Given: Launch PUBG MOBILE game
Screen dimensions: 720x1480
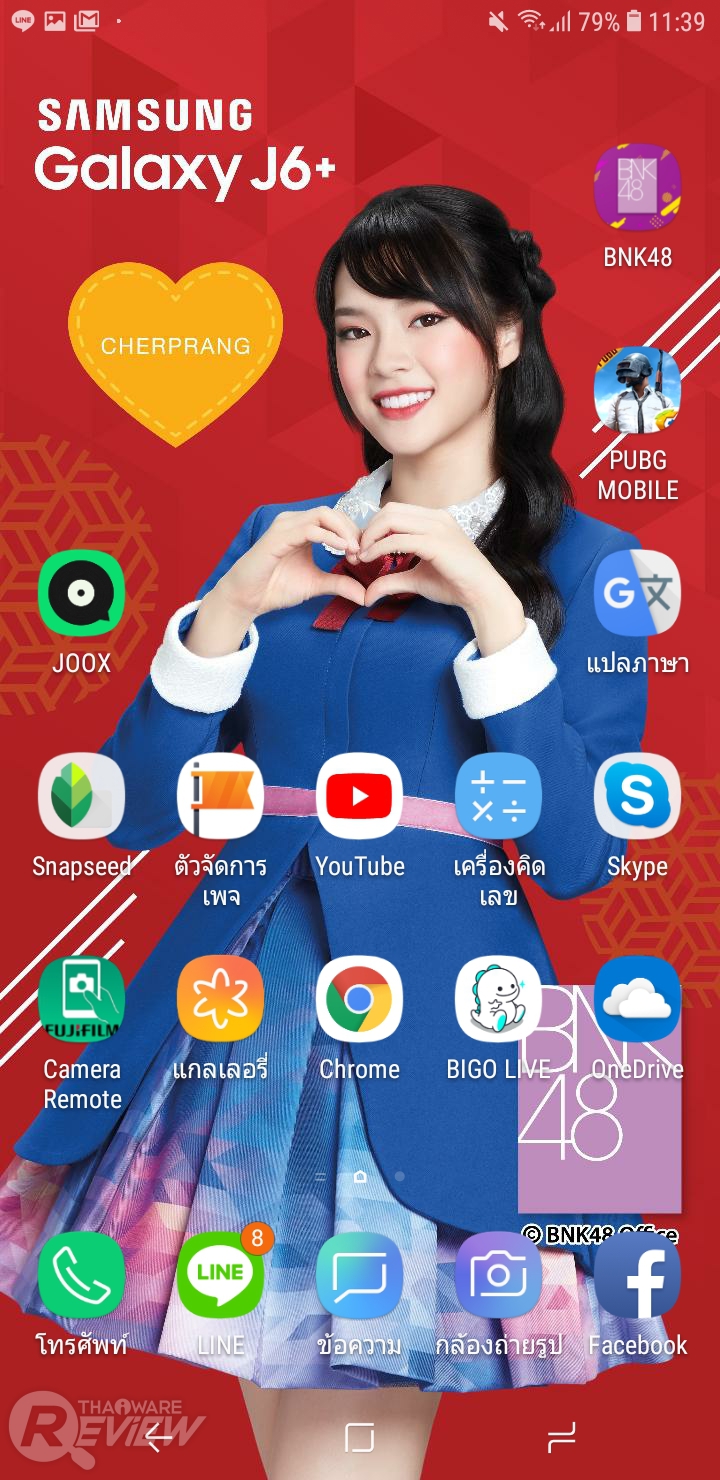Looking at the screenshot, I should [x=638, y=391].
